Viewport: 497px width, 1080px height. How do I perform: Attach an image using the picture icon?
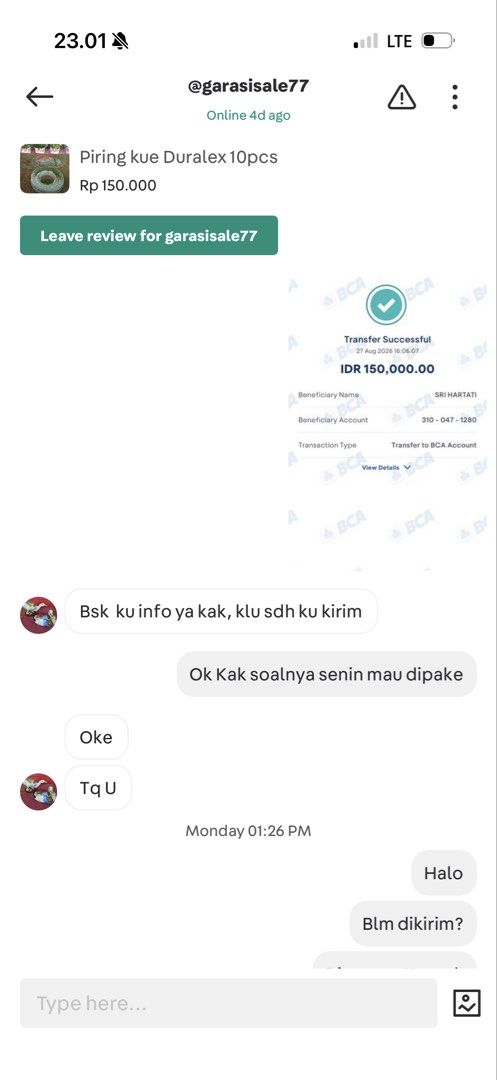pos(467,1003)
